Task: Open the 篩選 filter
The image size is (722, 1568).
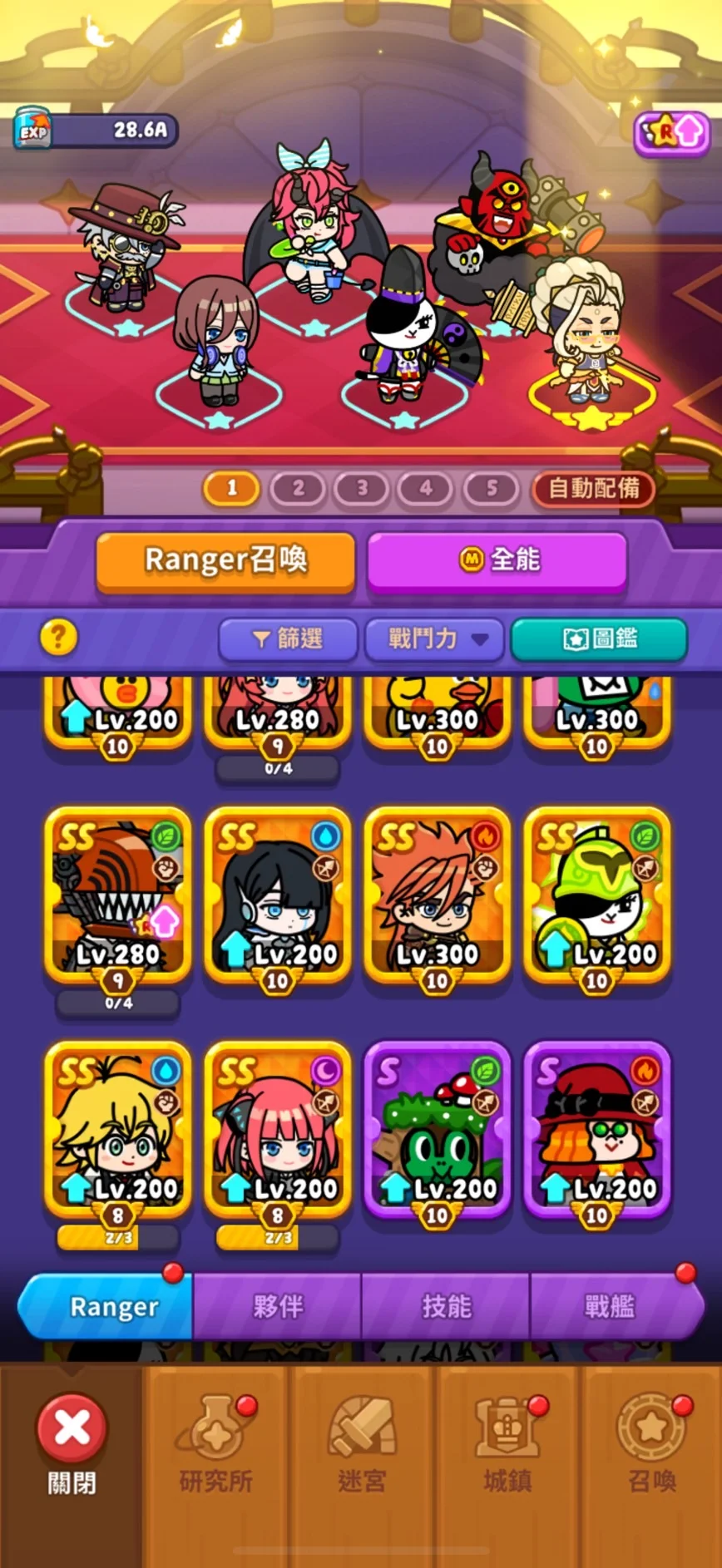Action: tap(288, 639)
